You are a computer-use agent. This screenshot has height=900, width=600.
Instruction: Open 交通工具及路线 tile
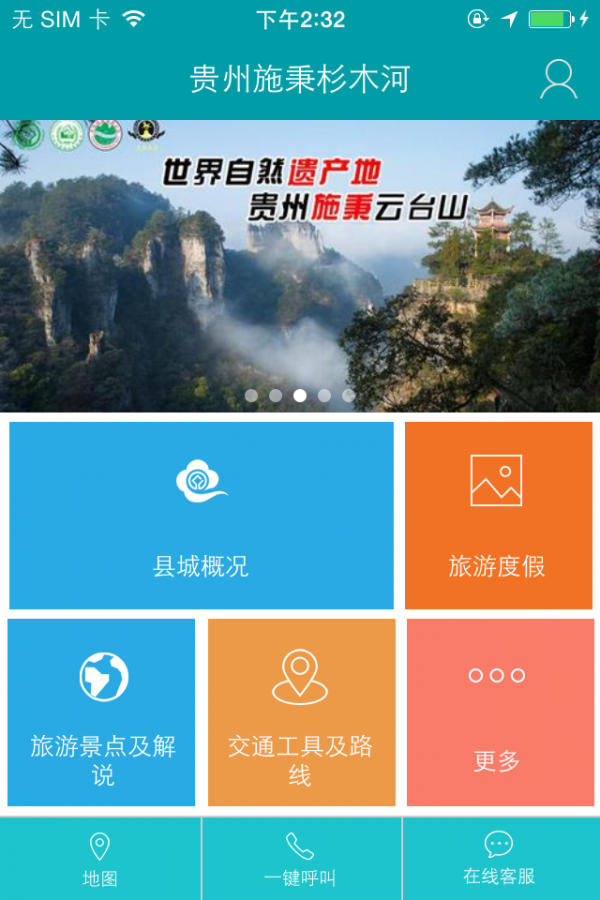click(301, 712)
